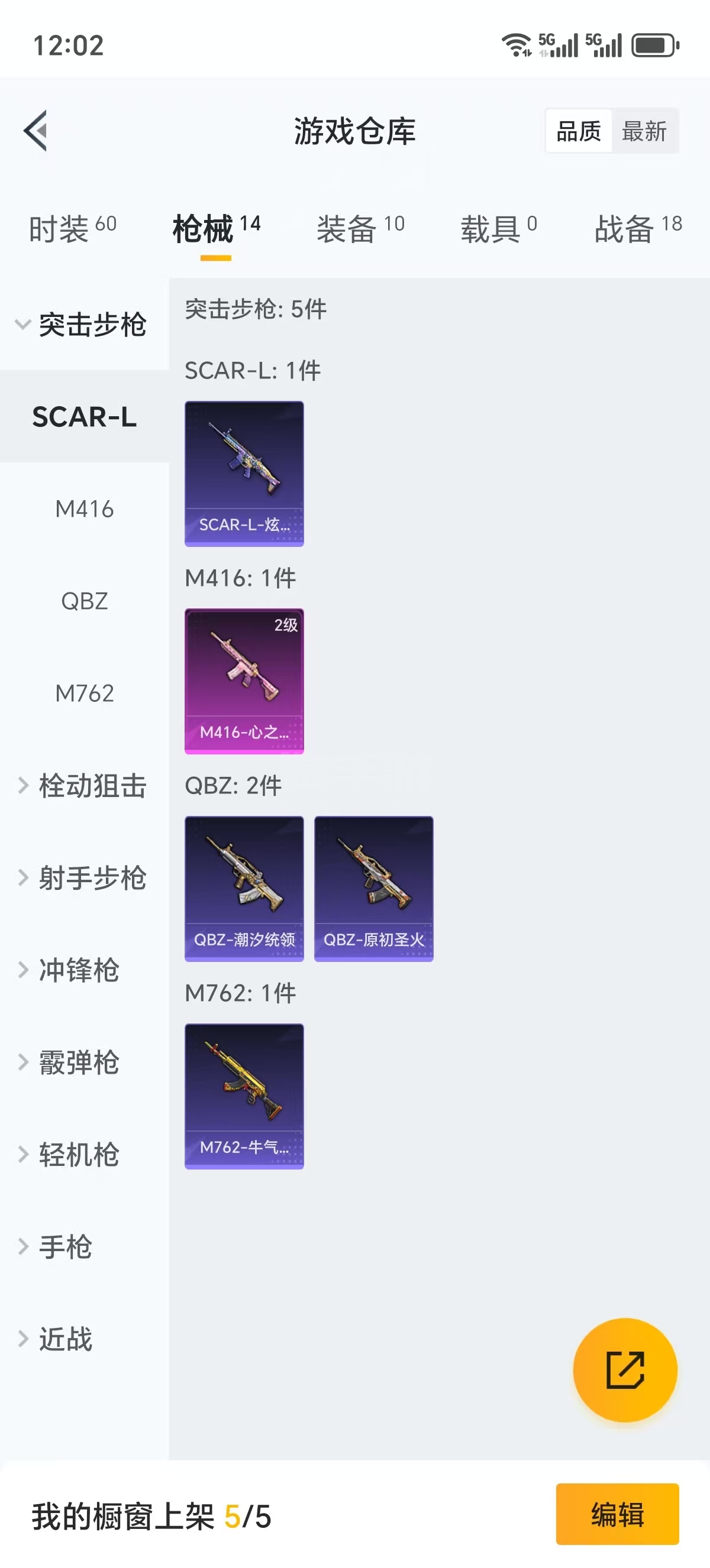This screenshot has width=710, height=1568.
Task: Open the 载具 tab
Action: (x=499, y=229)
